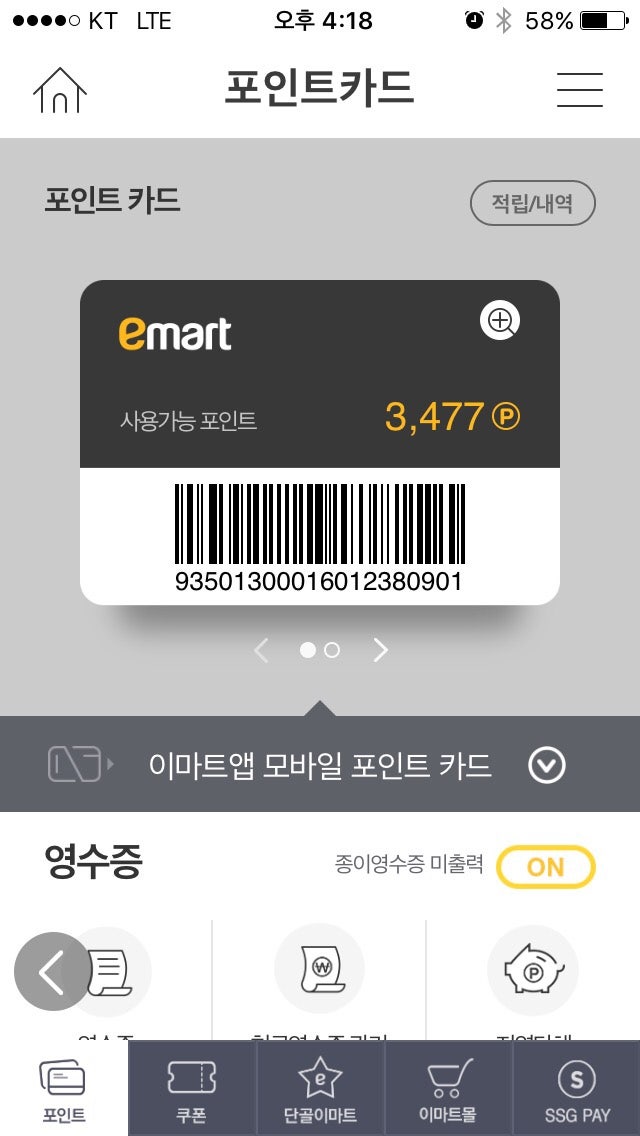This screenshot has height=1136, width=640.
Task: Go to the home screen icon
Action: point(59,90)
